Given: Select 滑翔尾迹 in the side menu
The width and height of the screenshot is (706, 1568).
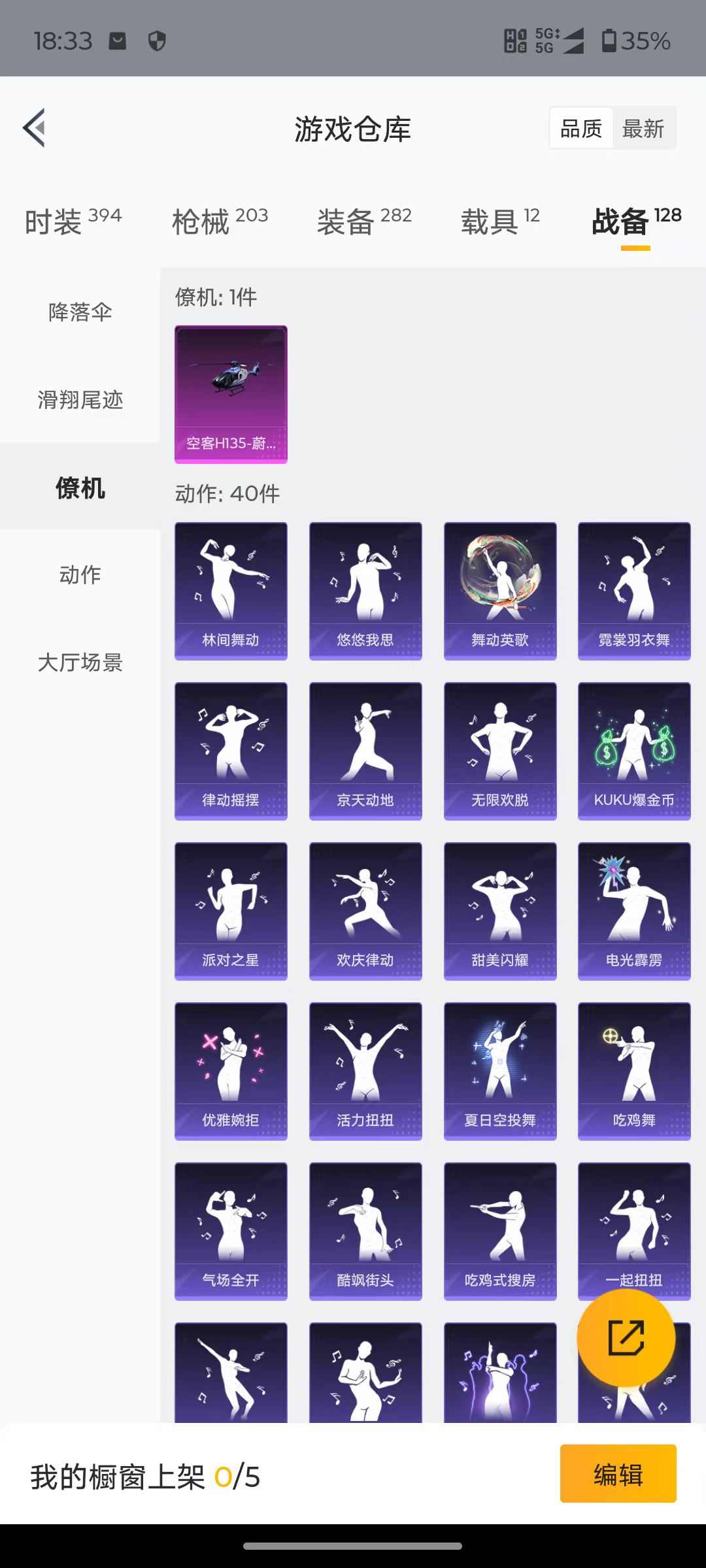Looking at the screenshot, I should click(80, 399).
